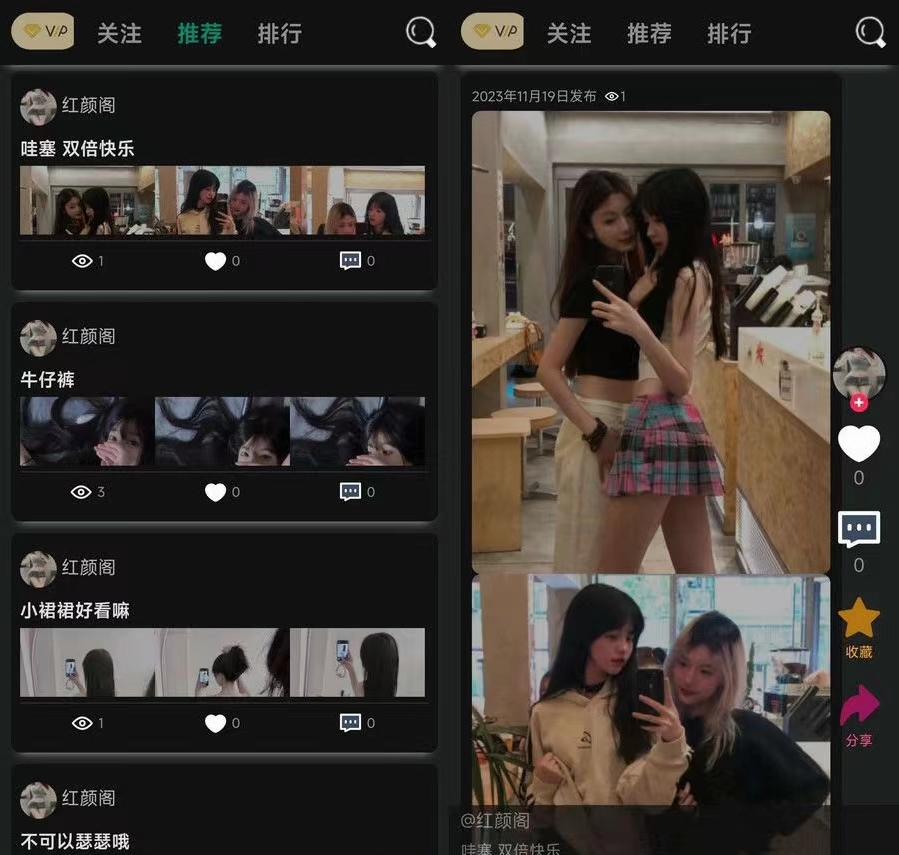Viewport: 899px width, 855px height.
Task: Like the 小裙裙好看嘛 post in the feed
Action: point(215,723)
